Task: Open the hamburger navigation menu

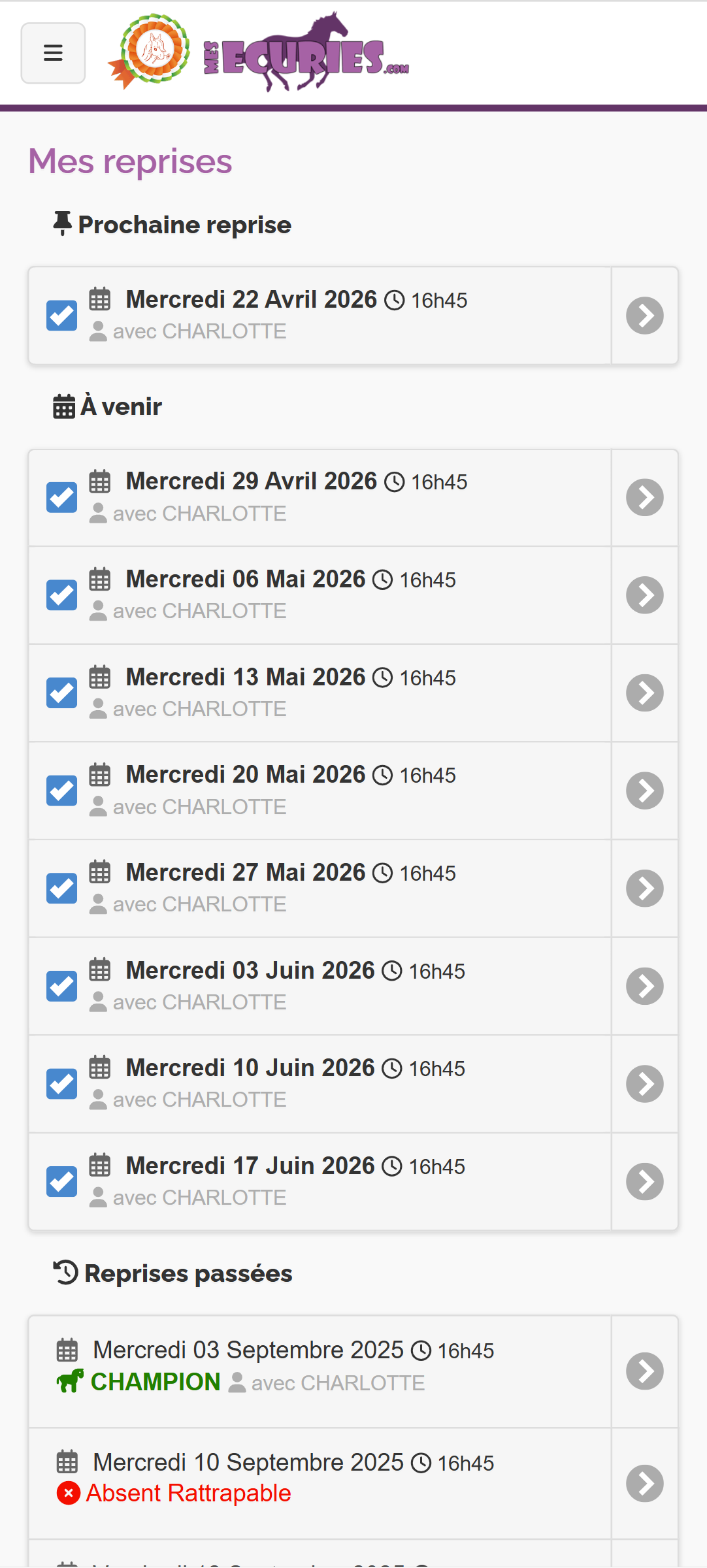Action: [x=53, y=53]
